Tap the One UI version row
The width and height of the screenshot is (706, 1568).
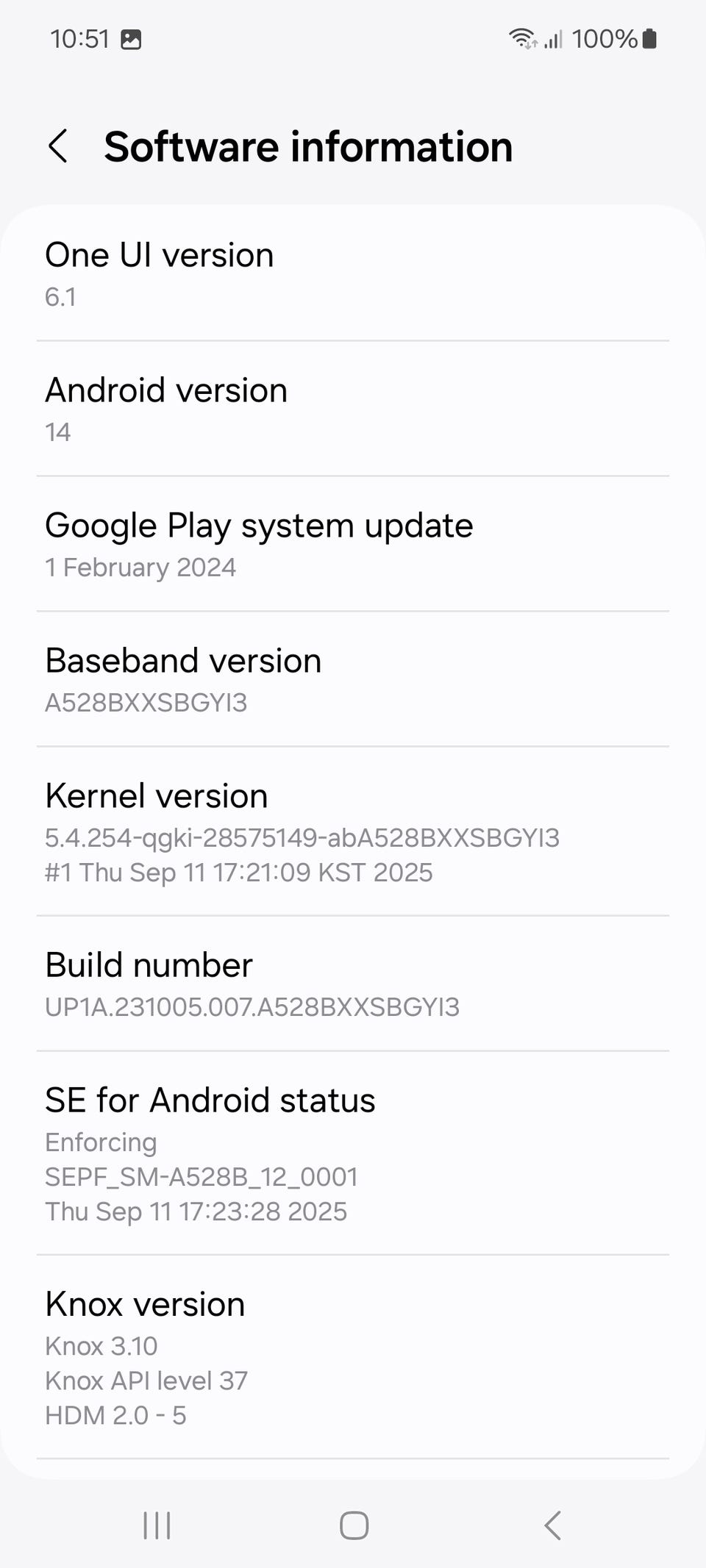click(x=353, y=273)
